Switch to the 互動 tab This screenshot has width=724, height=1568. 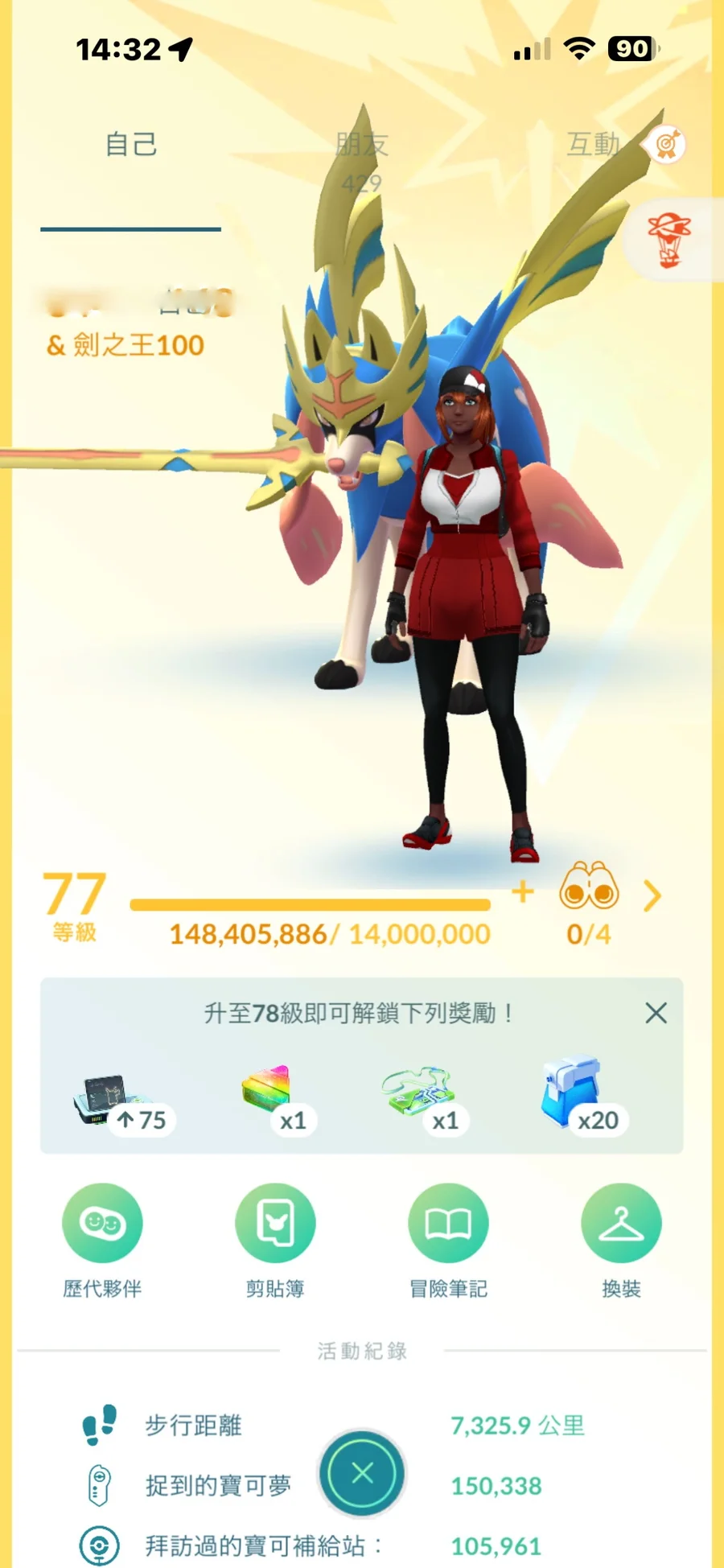[x=593, y=145]
